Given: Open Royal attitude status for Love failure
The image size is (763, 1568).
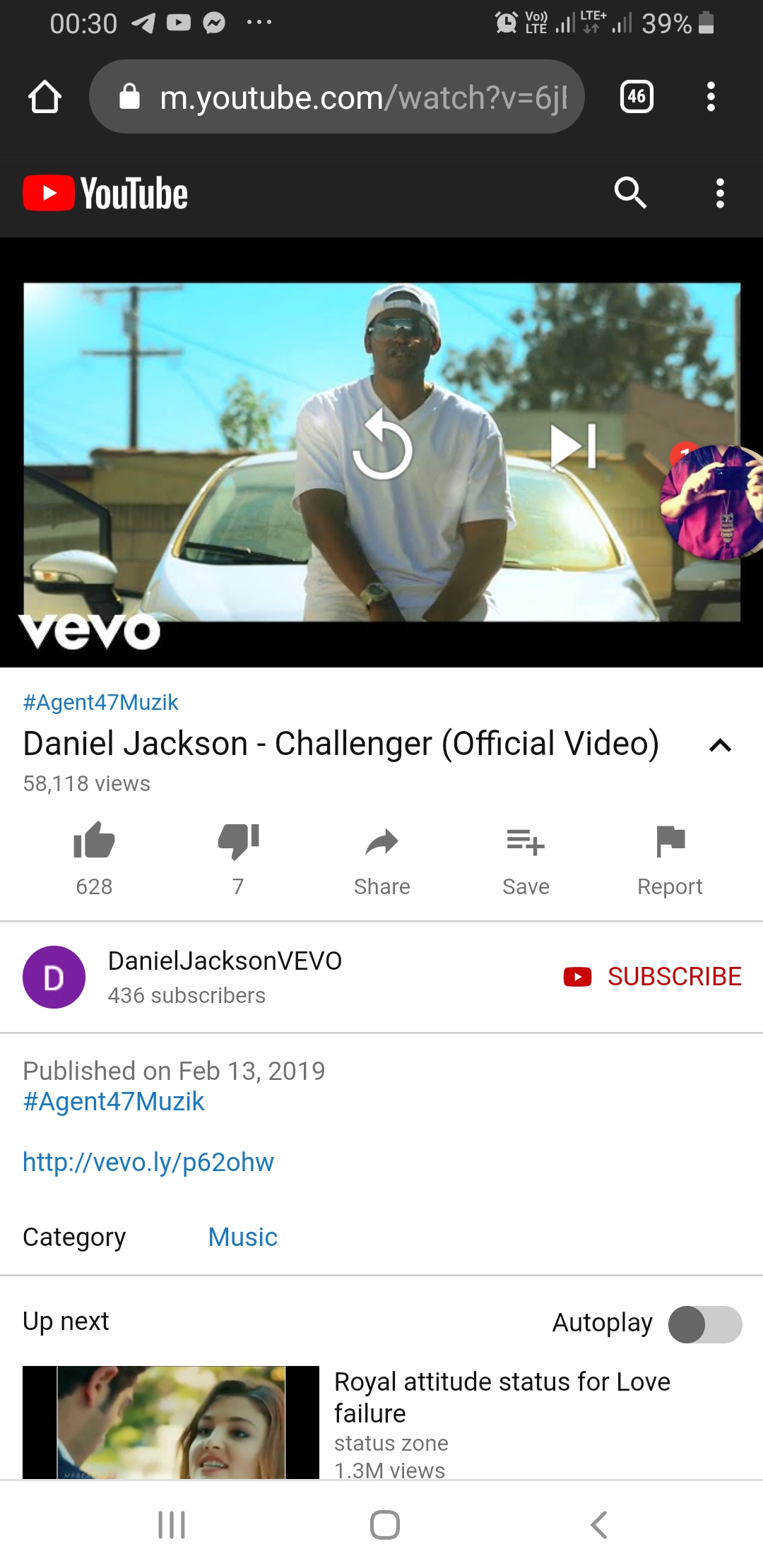Looking at the screenshot, I should point(502,1396).
